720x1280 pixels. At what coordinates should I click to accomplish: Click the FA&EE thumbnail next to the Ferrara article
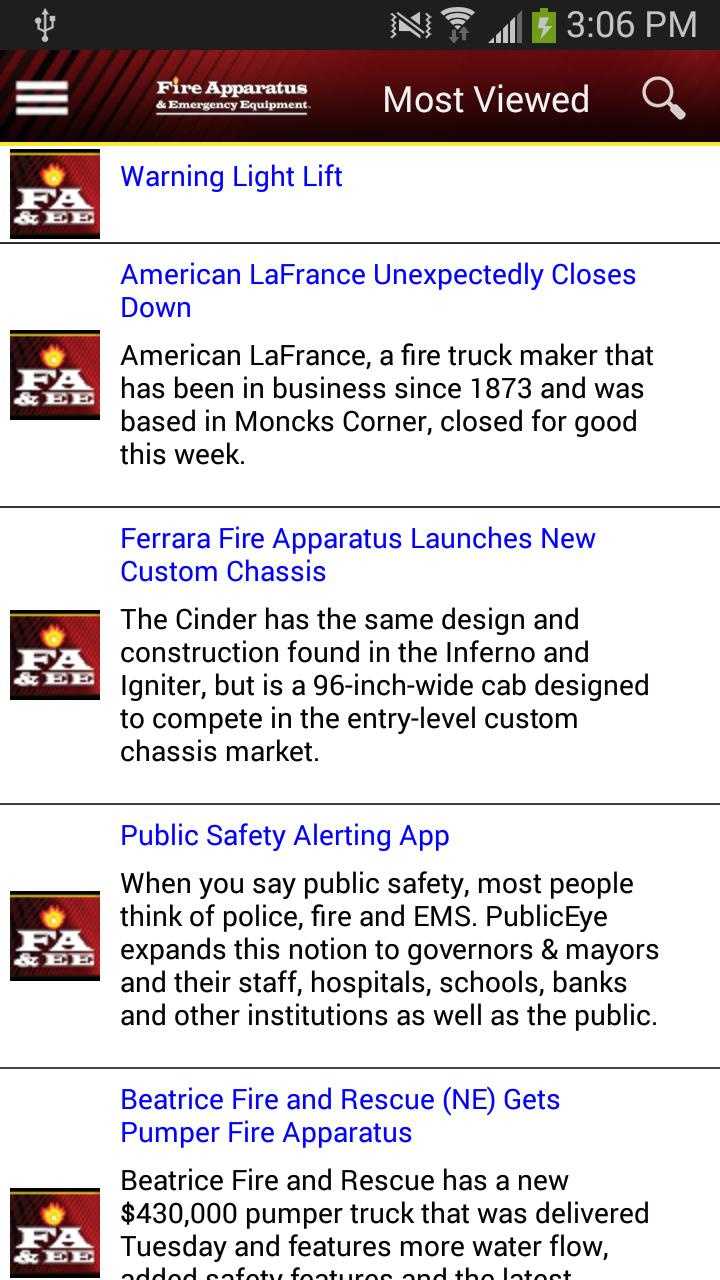coord(54,656)
